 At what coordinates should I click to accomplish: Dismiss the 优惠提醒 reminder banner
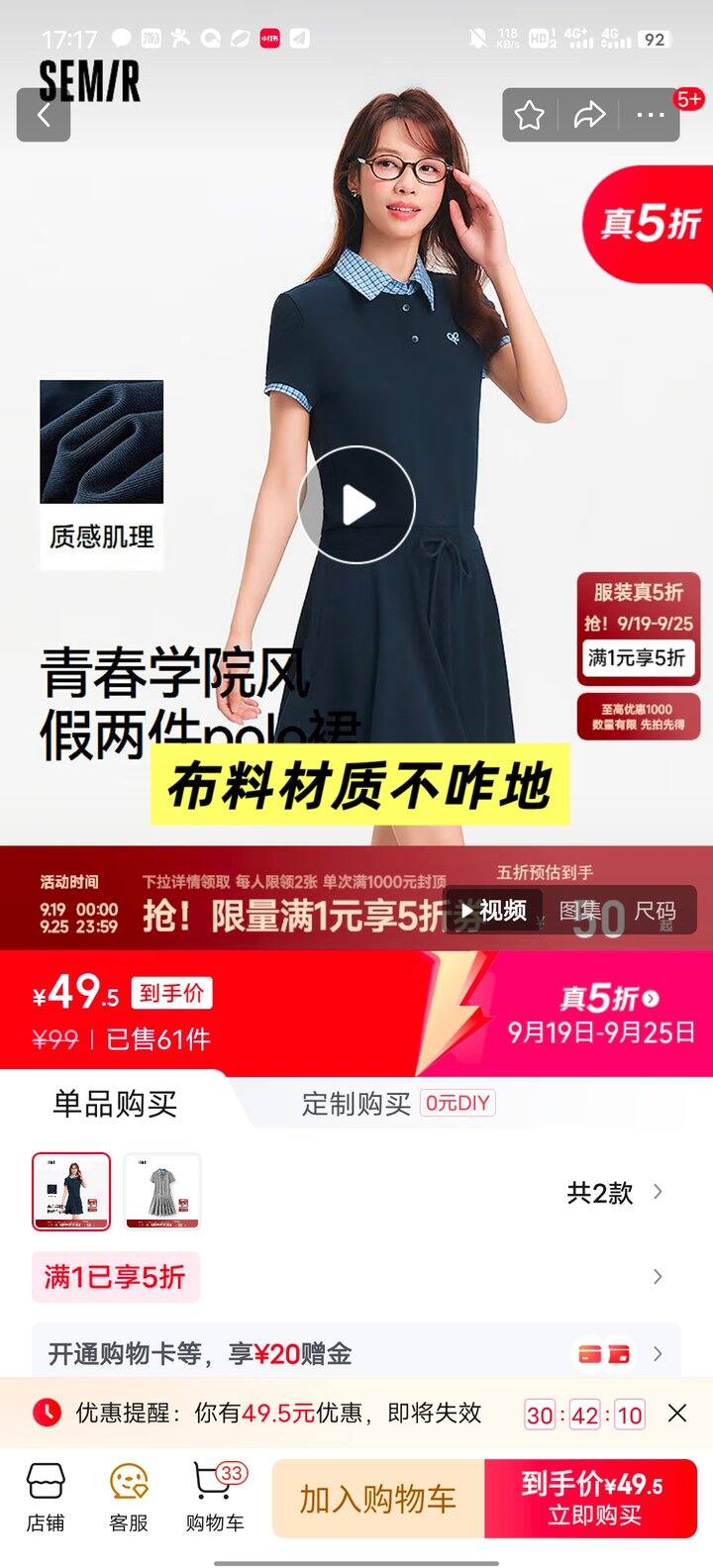click(x=677, y=1413)
